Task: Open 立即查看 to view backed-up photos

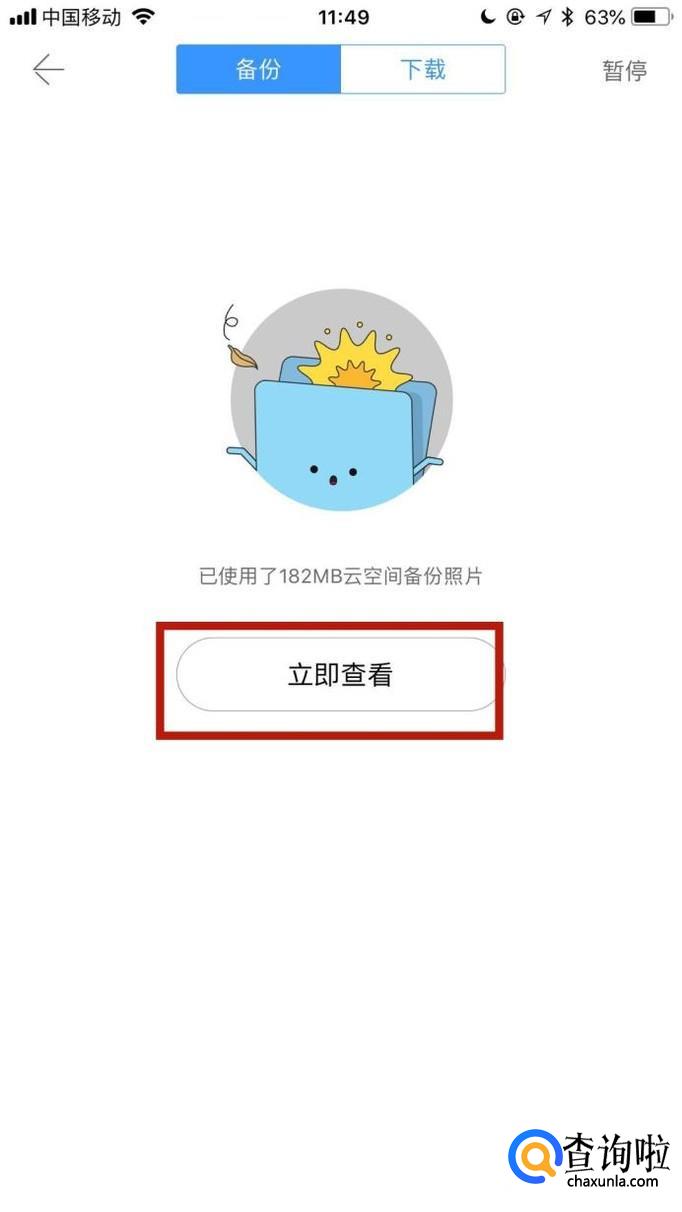Action: 338,675
